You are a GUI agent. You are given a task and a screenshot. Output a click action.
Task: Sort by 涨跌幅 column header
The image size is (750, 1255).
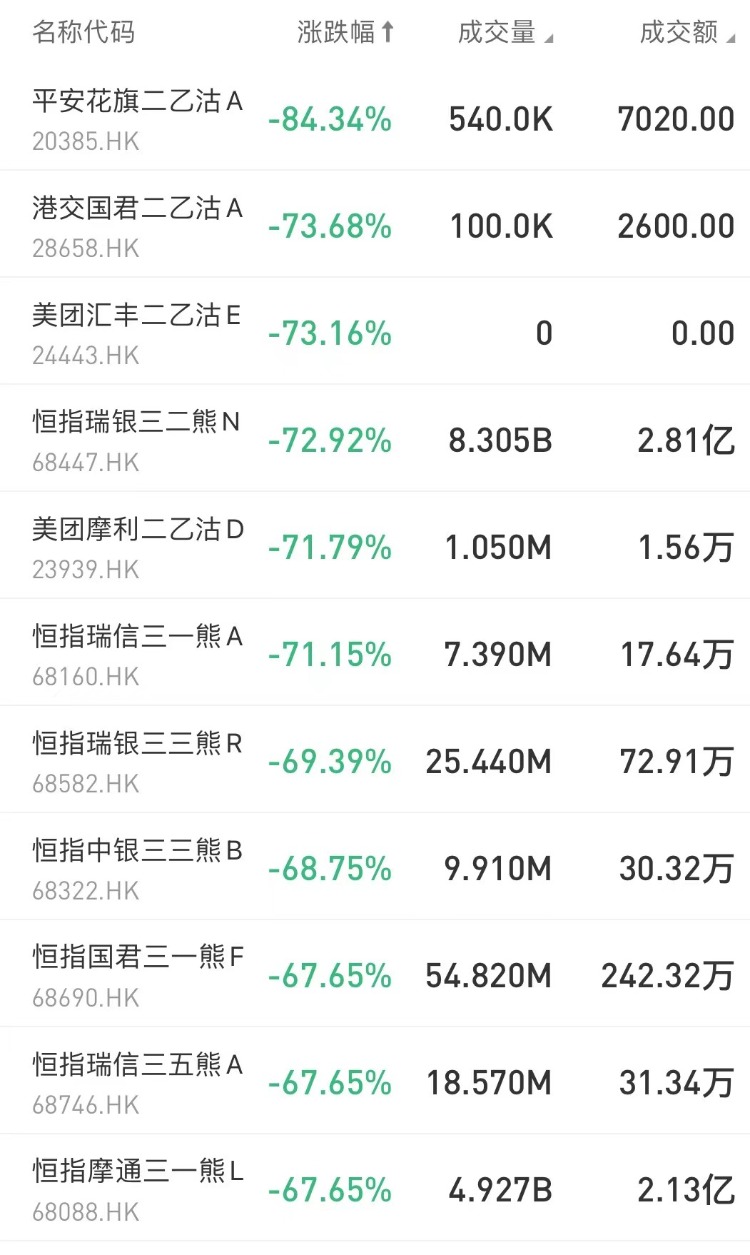tap(345, 32)
